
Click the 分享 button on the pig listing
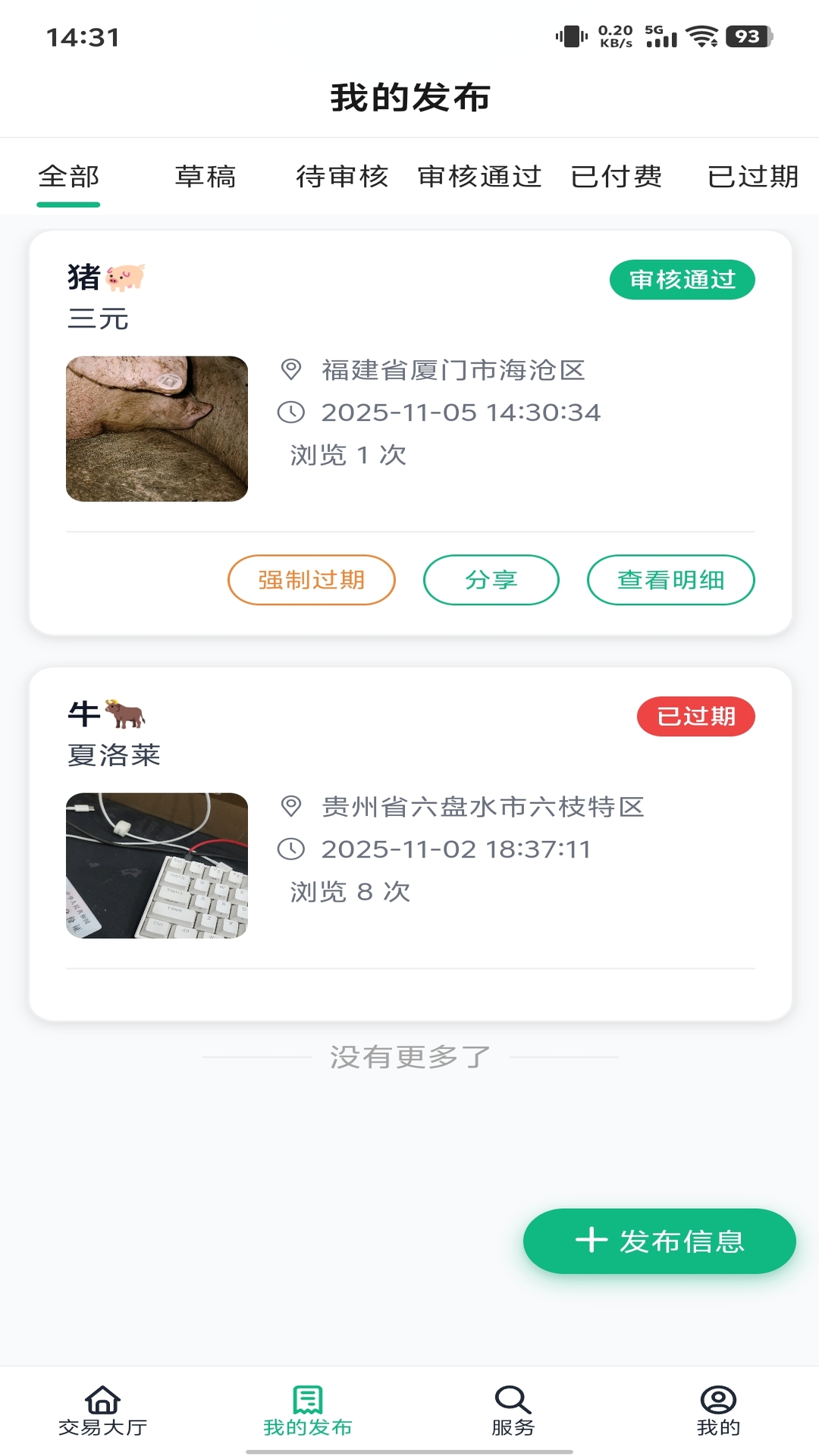coord(491,579)
